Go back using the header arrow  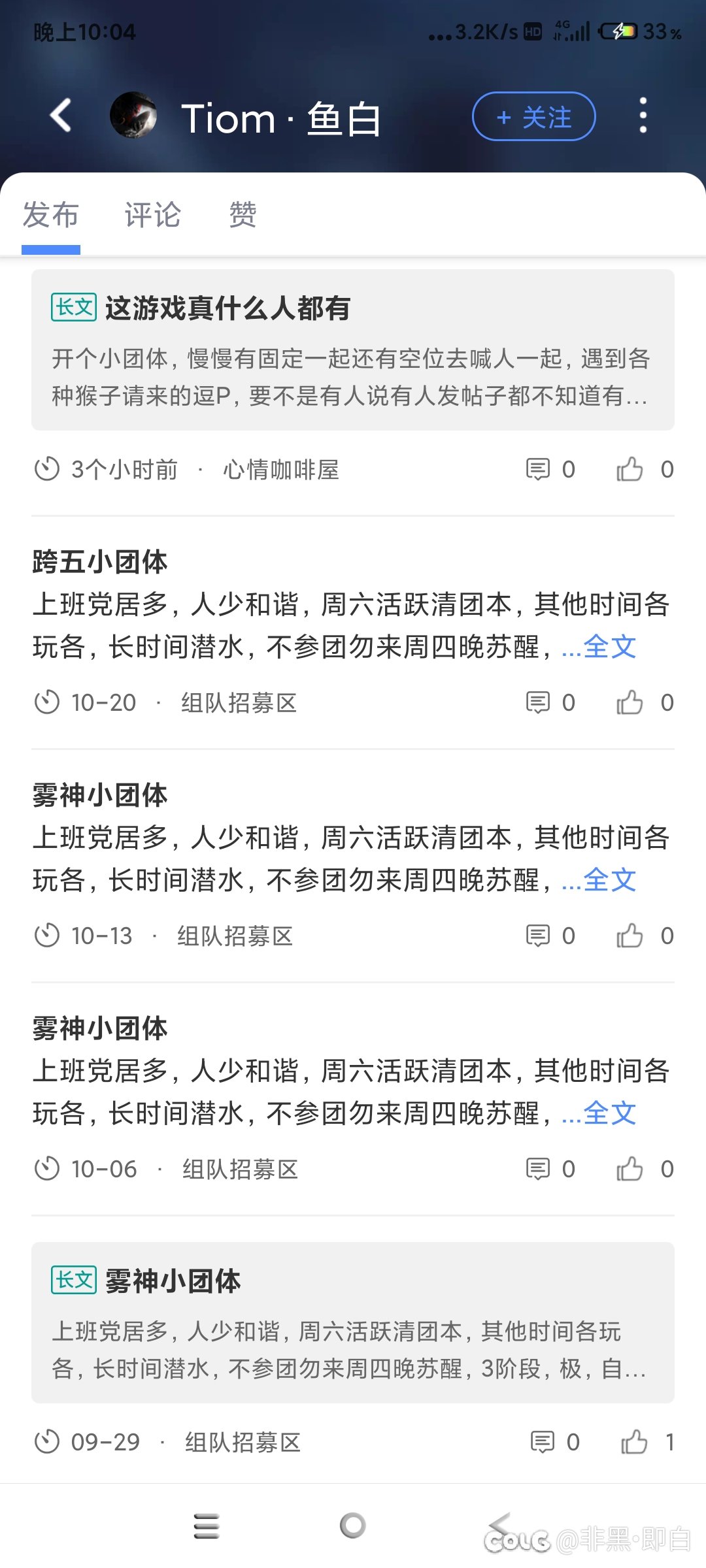coord(61,116)
